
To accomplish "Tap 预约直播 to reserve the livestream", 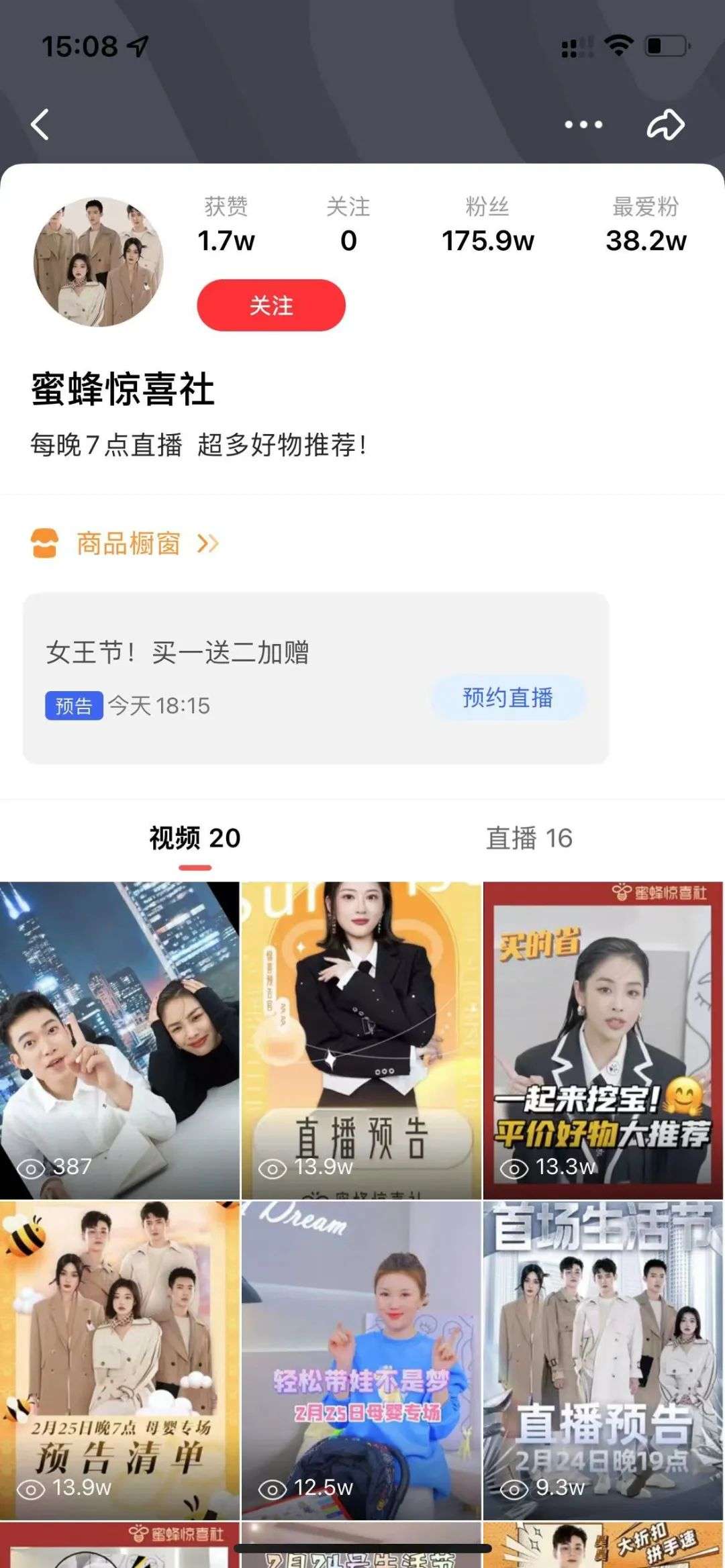I will [x=507, y=698].
